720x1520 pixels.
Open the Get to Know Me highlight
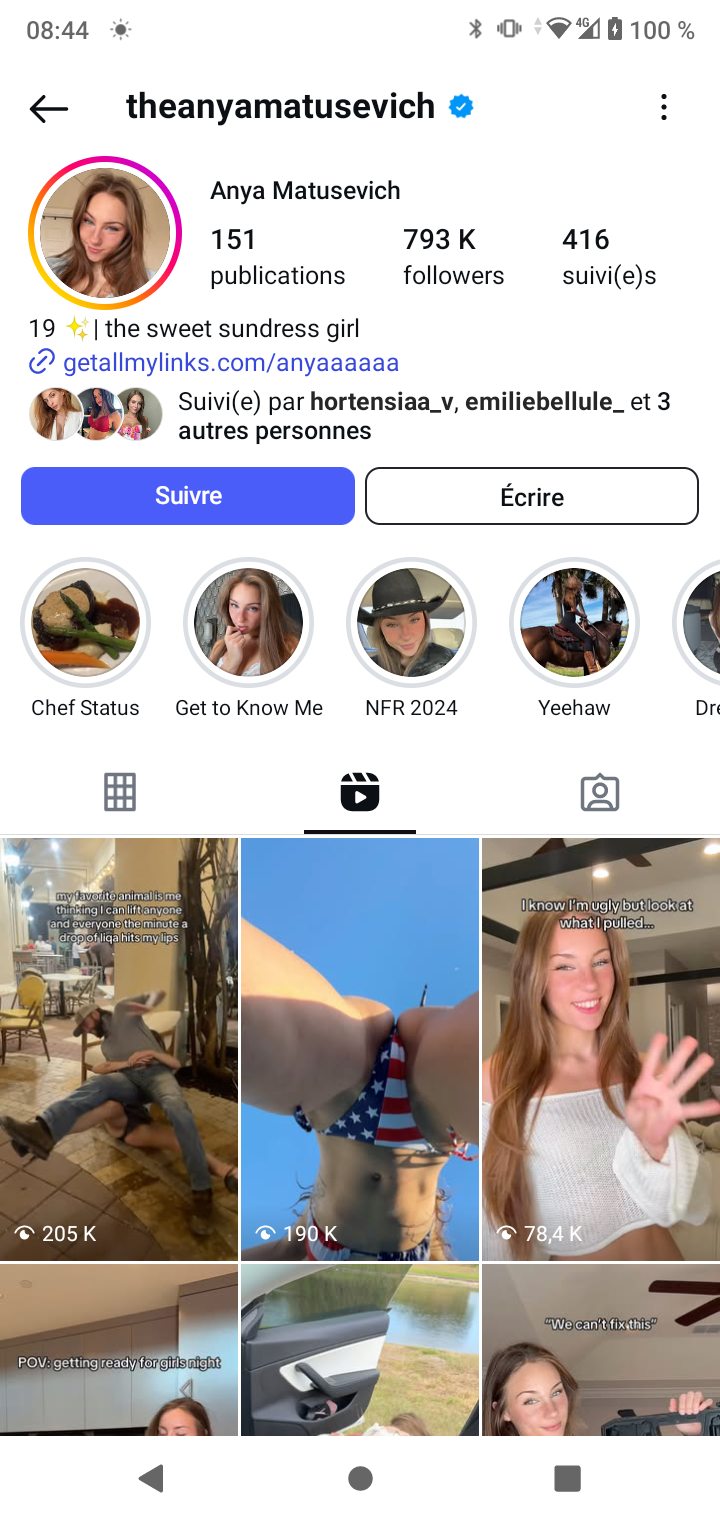248,622
